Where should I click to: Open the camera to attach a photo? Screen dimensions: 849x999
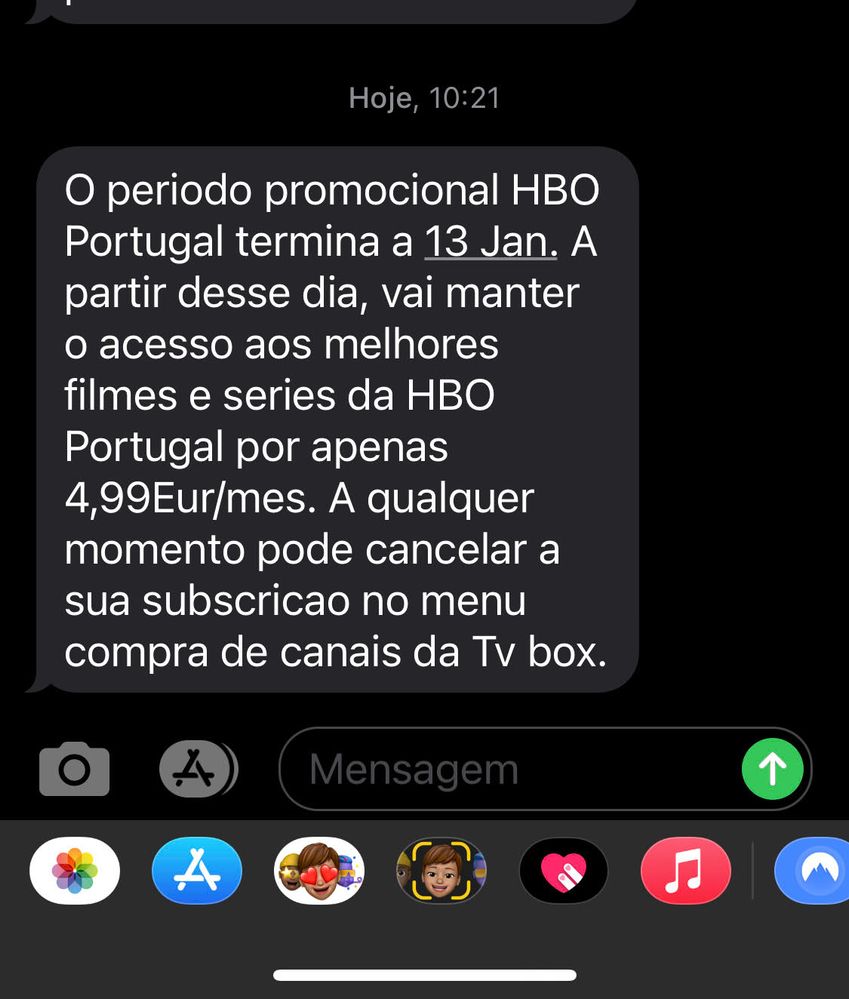coord(74,769)
